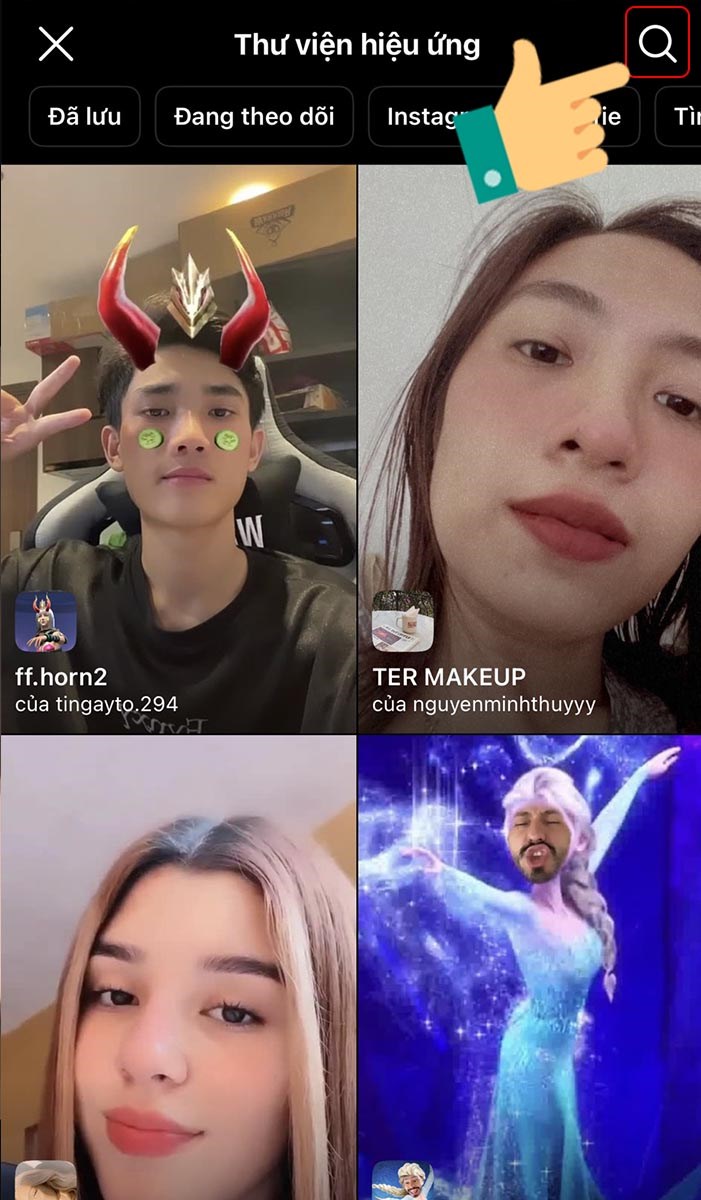Open the effect search
Screen dimensions: 701x1200
click(657, 43)
